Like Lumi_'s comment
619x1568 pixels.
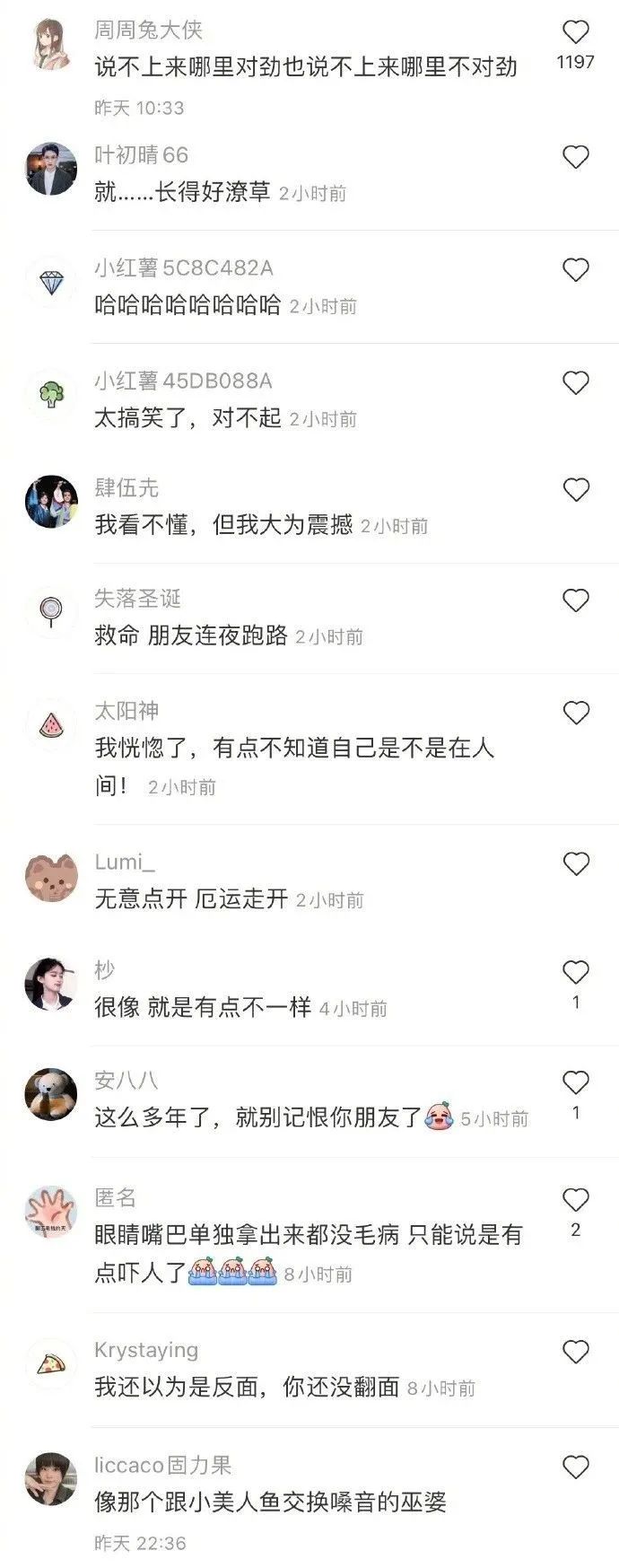575,864
